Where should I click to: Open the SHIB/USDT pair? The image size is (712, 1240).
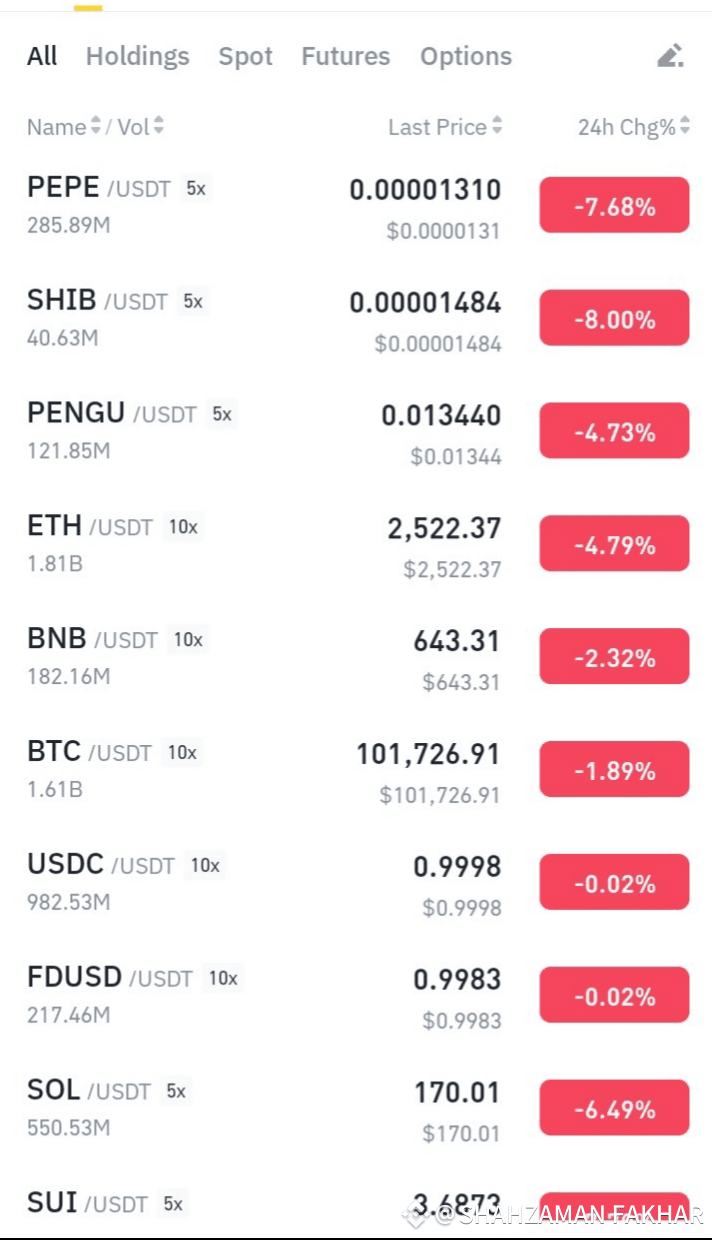click(356, 319)
